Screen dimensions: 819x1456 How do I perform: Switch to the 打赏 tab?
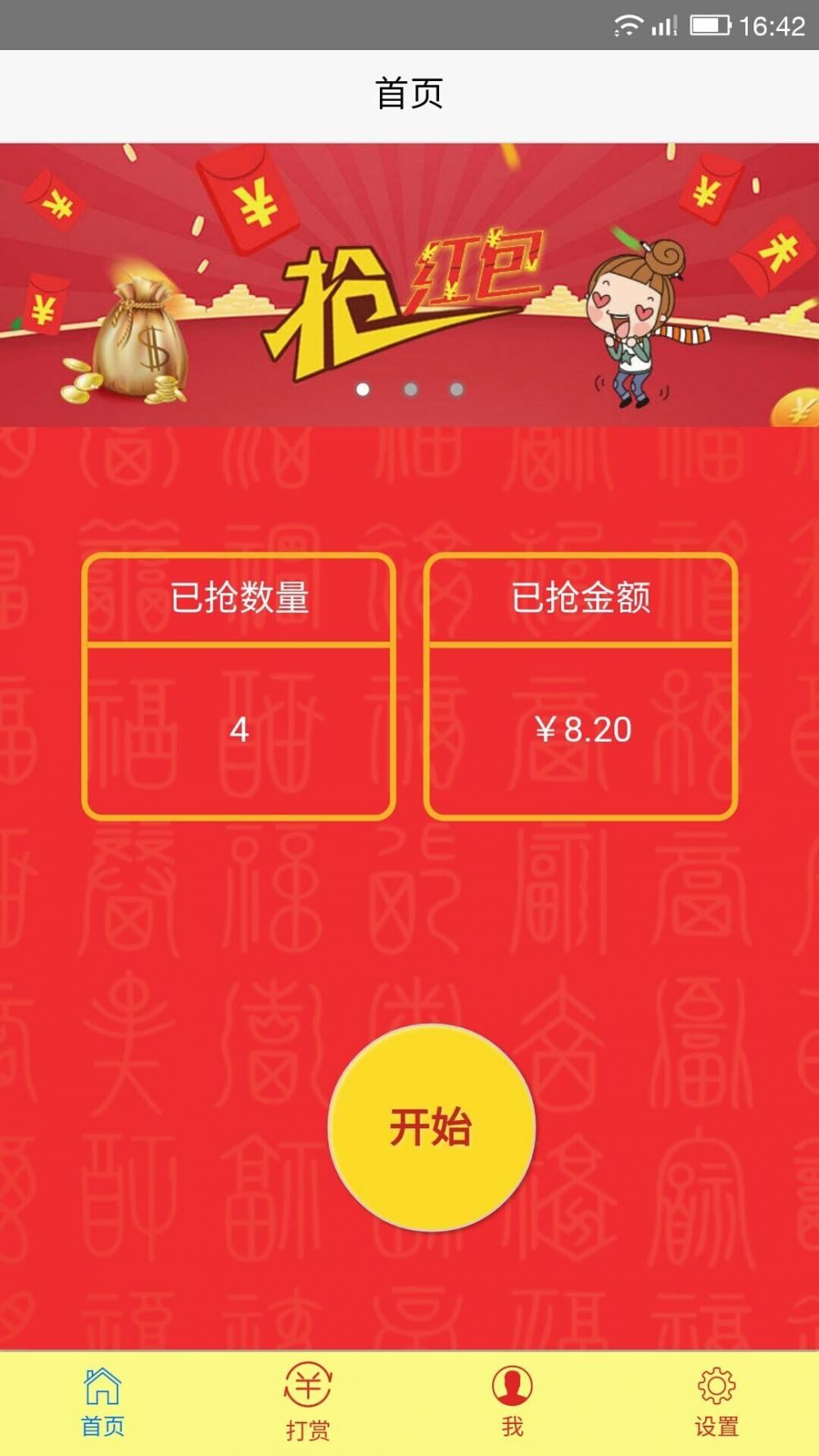[x=307, y=1402]
